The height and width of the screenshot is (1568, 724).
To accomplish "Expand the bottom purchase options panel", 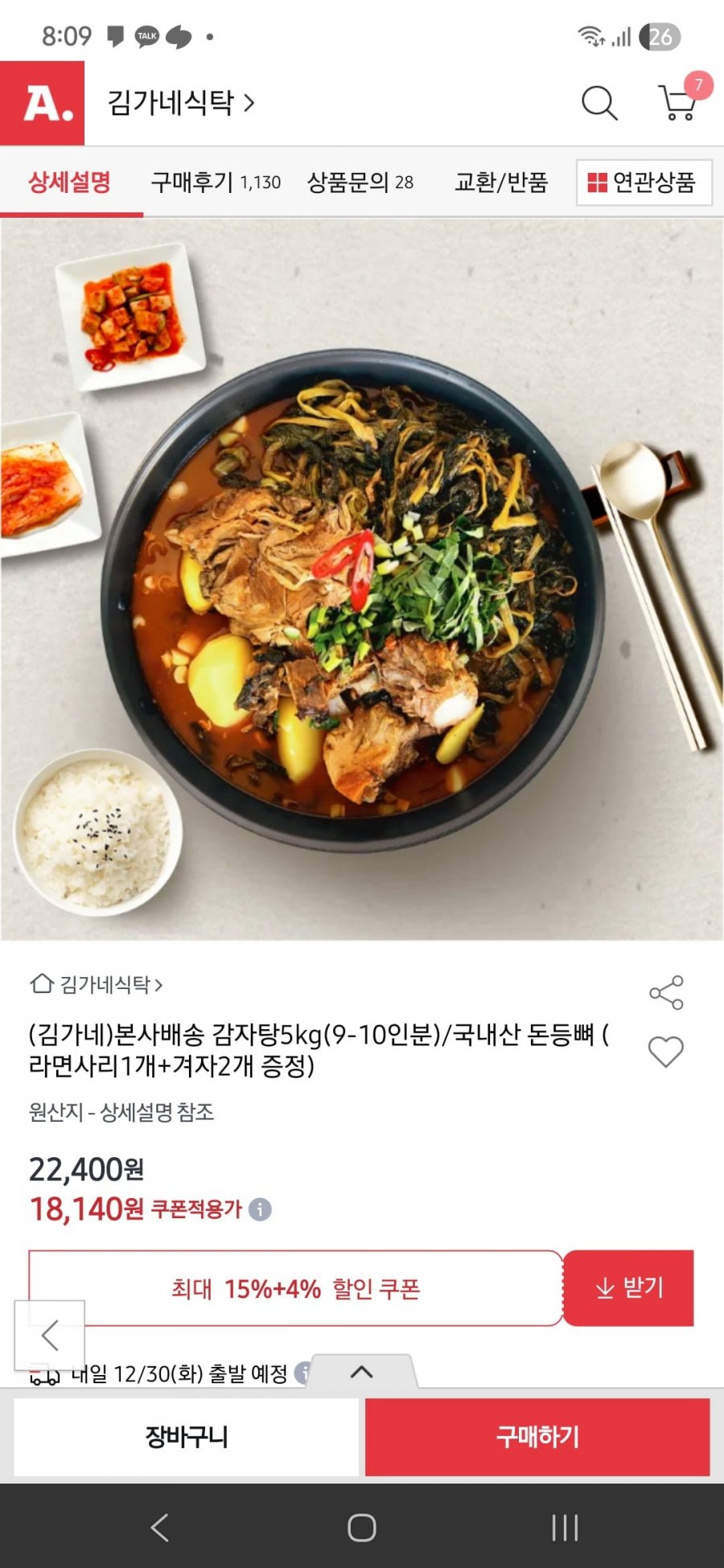I will pos(362,1372).
